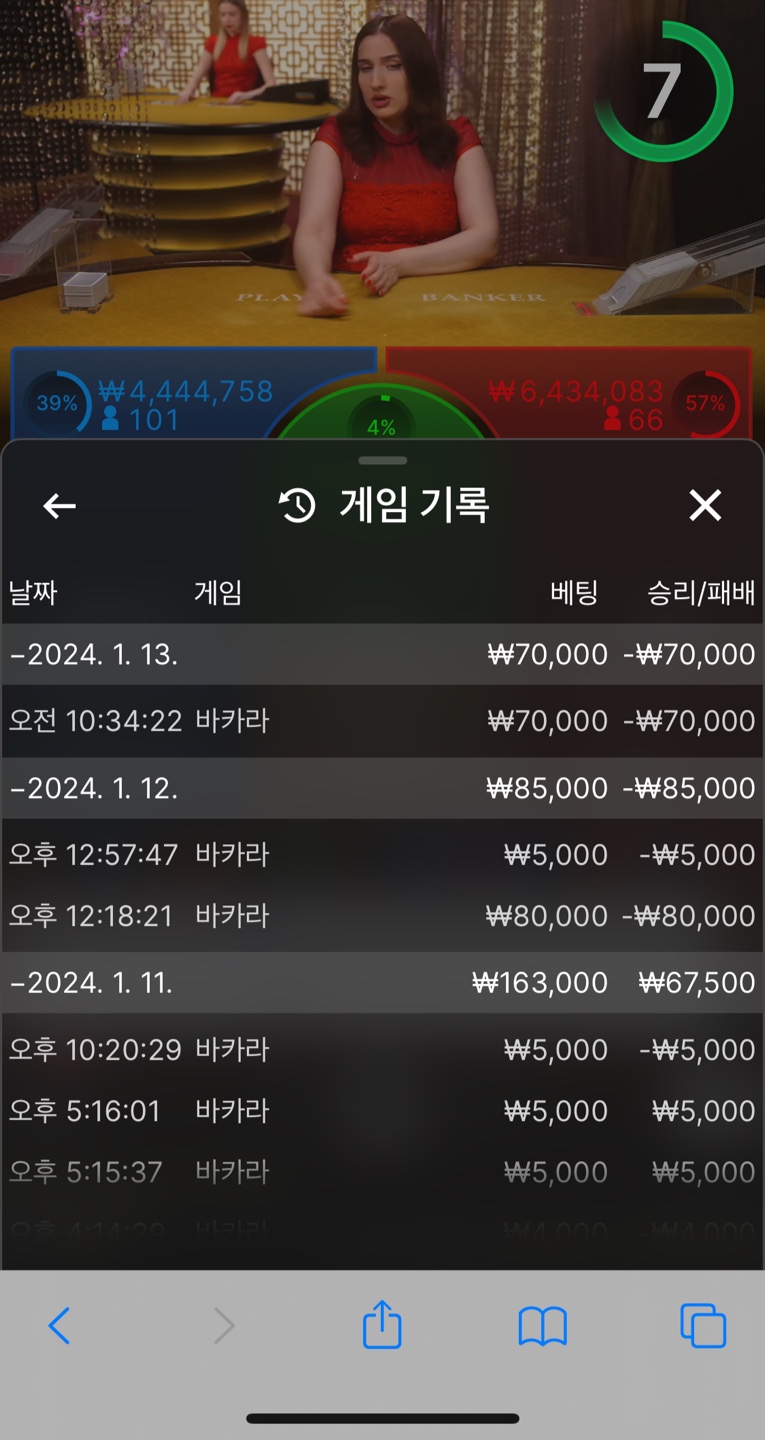Tap the Safari back arrow
This screenshot has width=765, height=1440.
tap(59, 1326)
